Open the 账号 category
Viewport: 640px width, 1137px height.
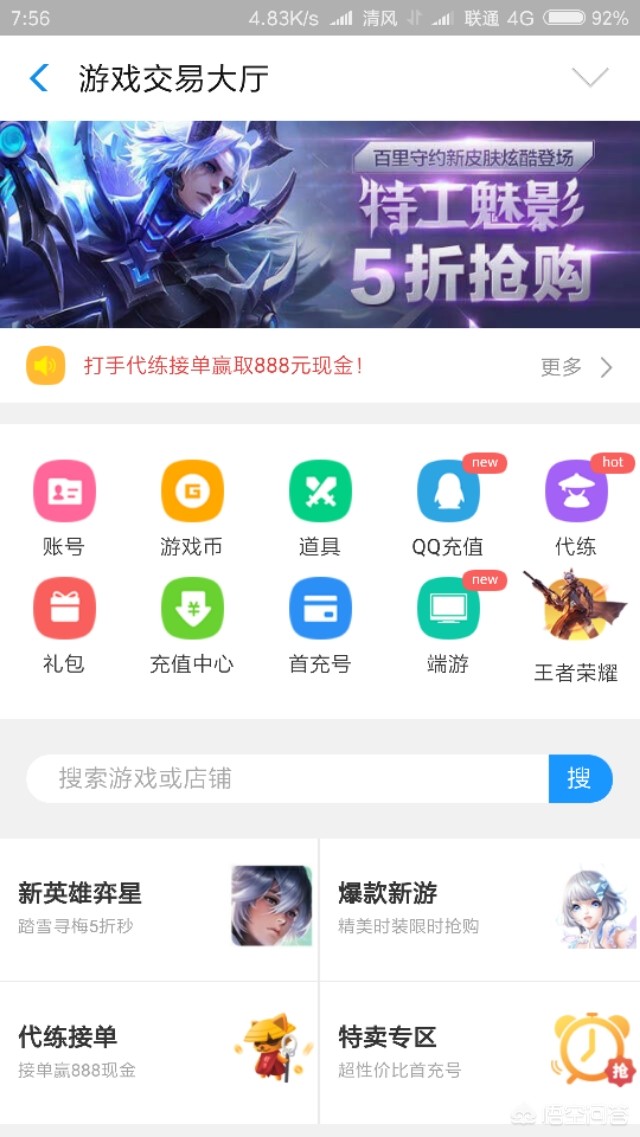click(x=64, y=507)
